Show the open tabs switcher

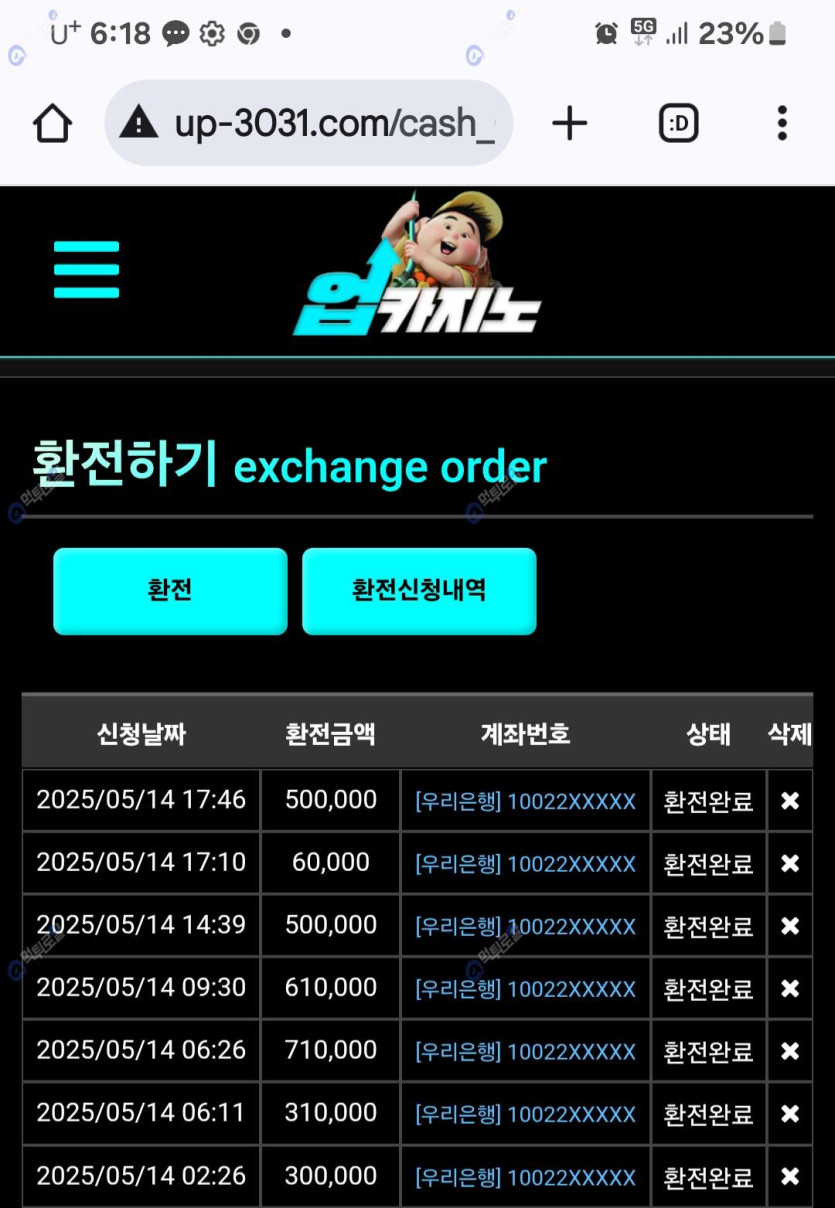point(679,124)
